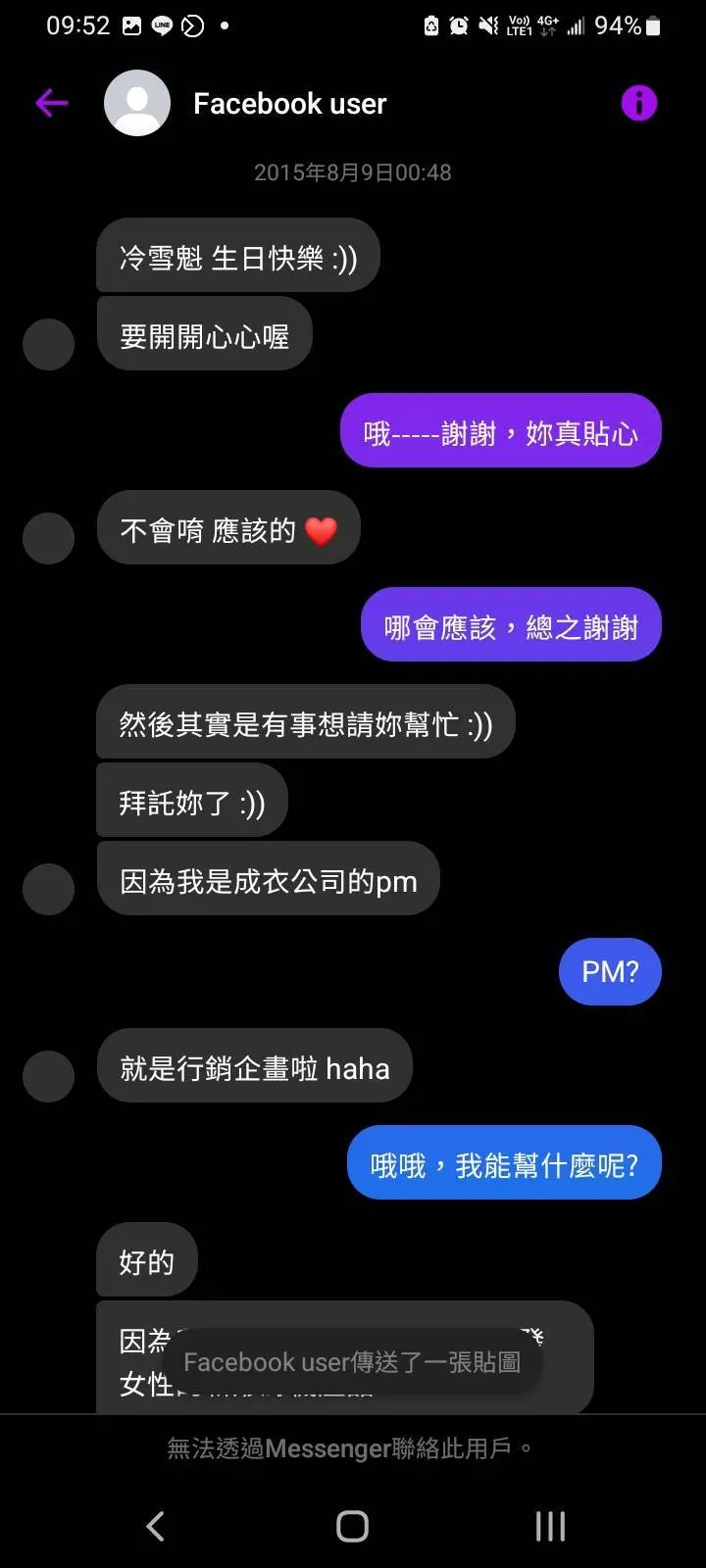Open the Facebook user's profile avatar
Viewport: 706px width, 1568px height.
coord(136,102)
